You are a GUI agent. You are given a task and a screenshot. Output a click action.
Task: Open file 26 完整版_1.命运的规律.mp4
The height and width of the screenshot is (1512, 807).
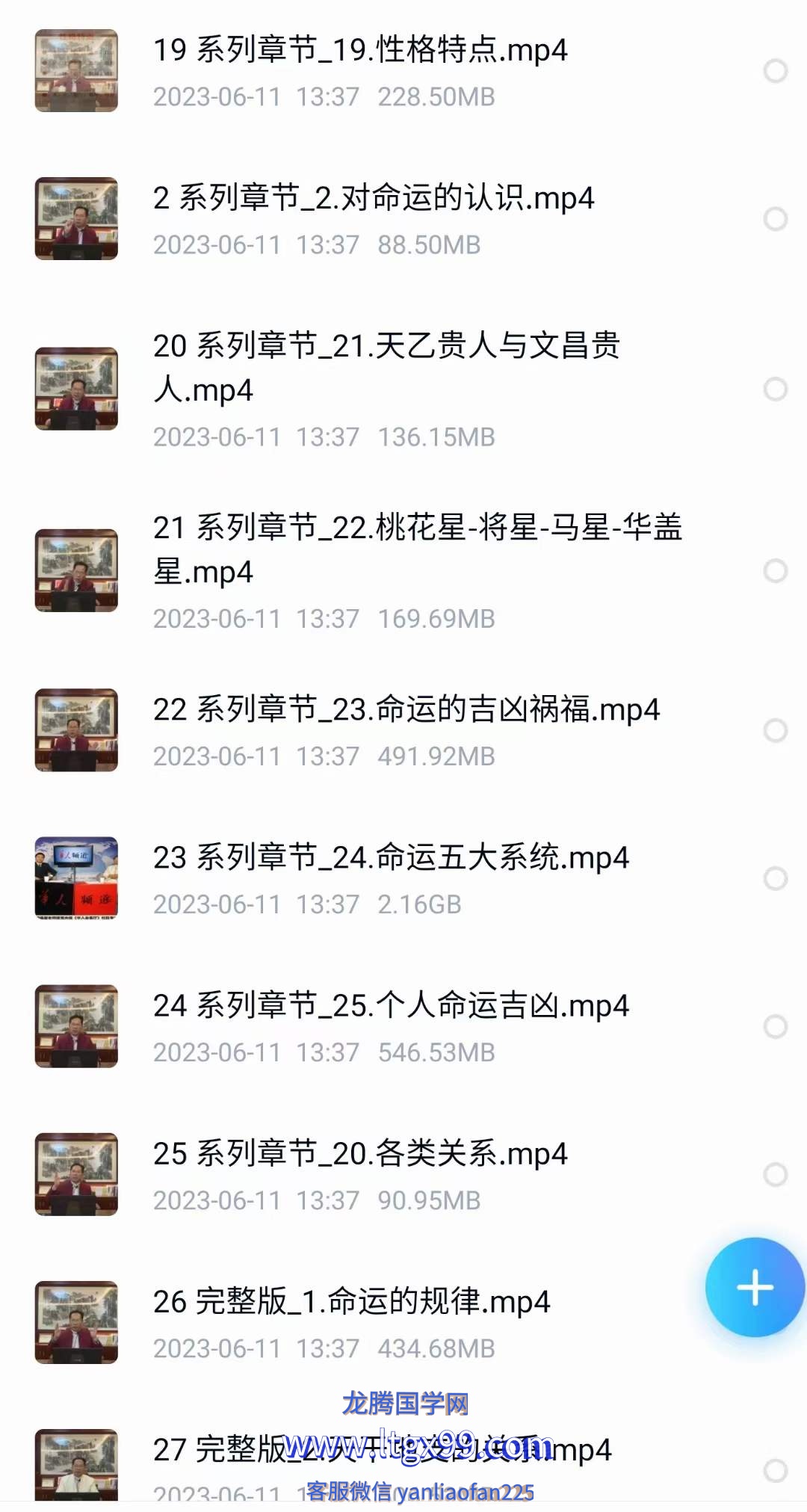pyautogui.click(x=351, y=1302)
